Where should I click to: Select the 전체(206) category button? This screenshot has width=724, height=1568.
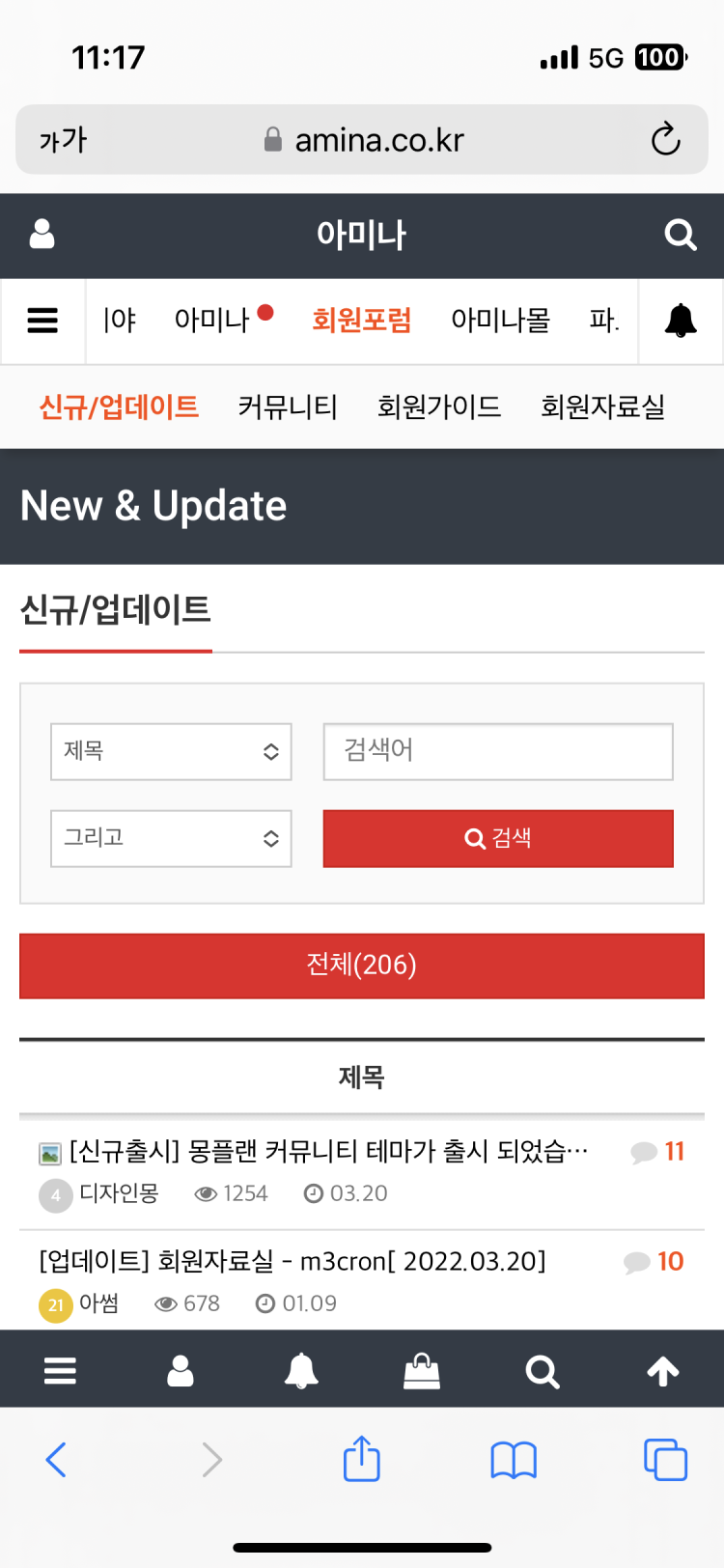[362, 965]
